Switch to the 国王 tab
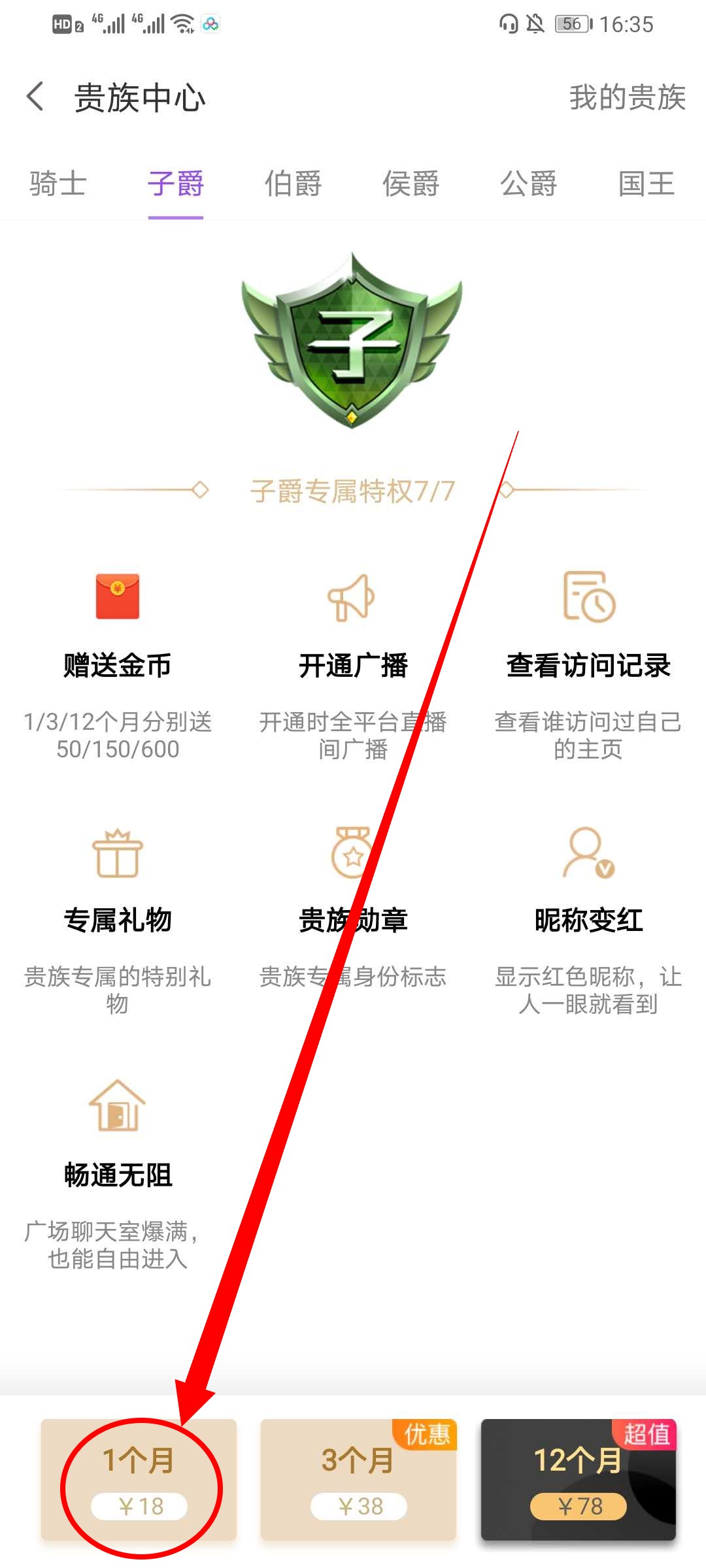 click(x=646, y=184)
